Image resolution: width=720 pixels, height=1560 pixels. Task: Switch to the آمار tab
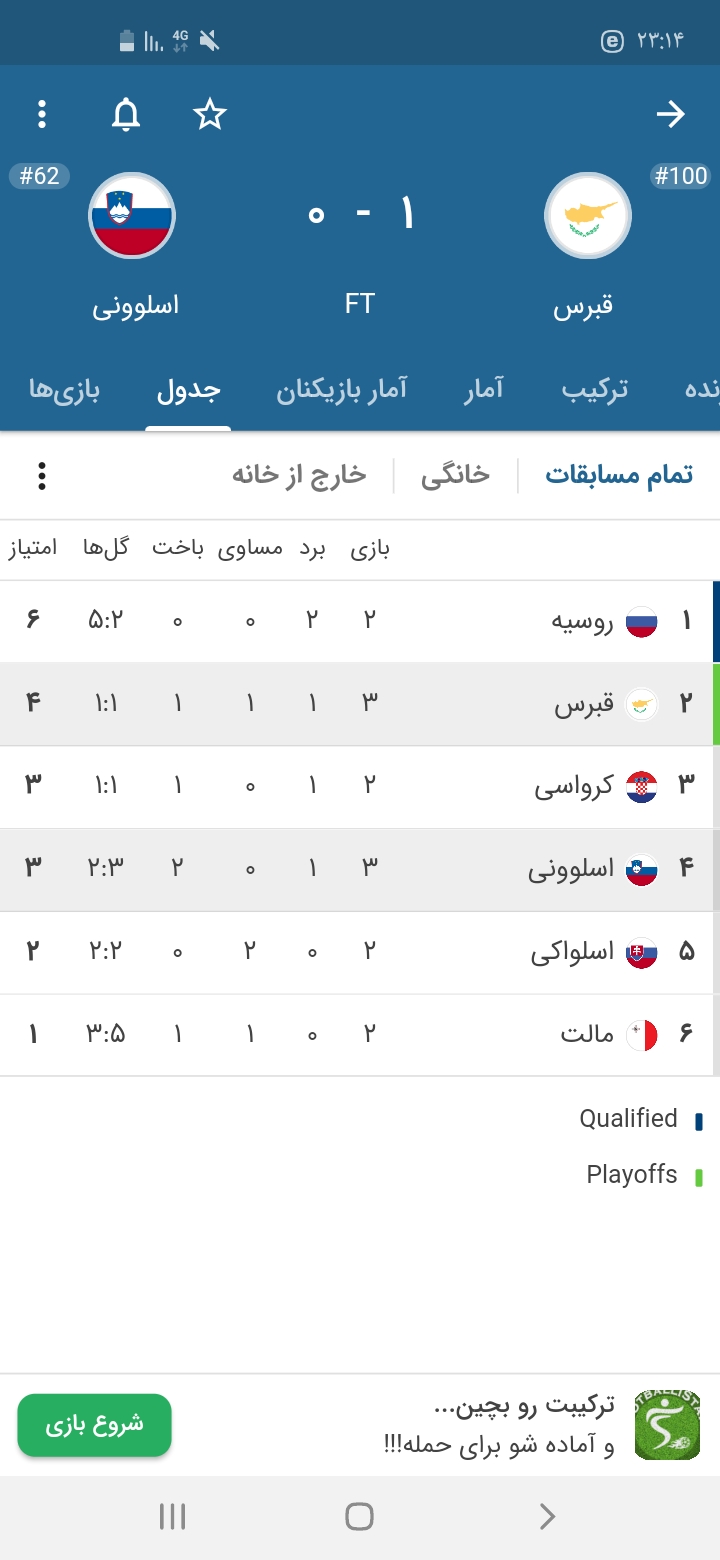pos(484,390)
